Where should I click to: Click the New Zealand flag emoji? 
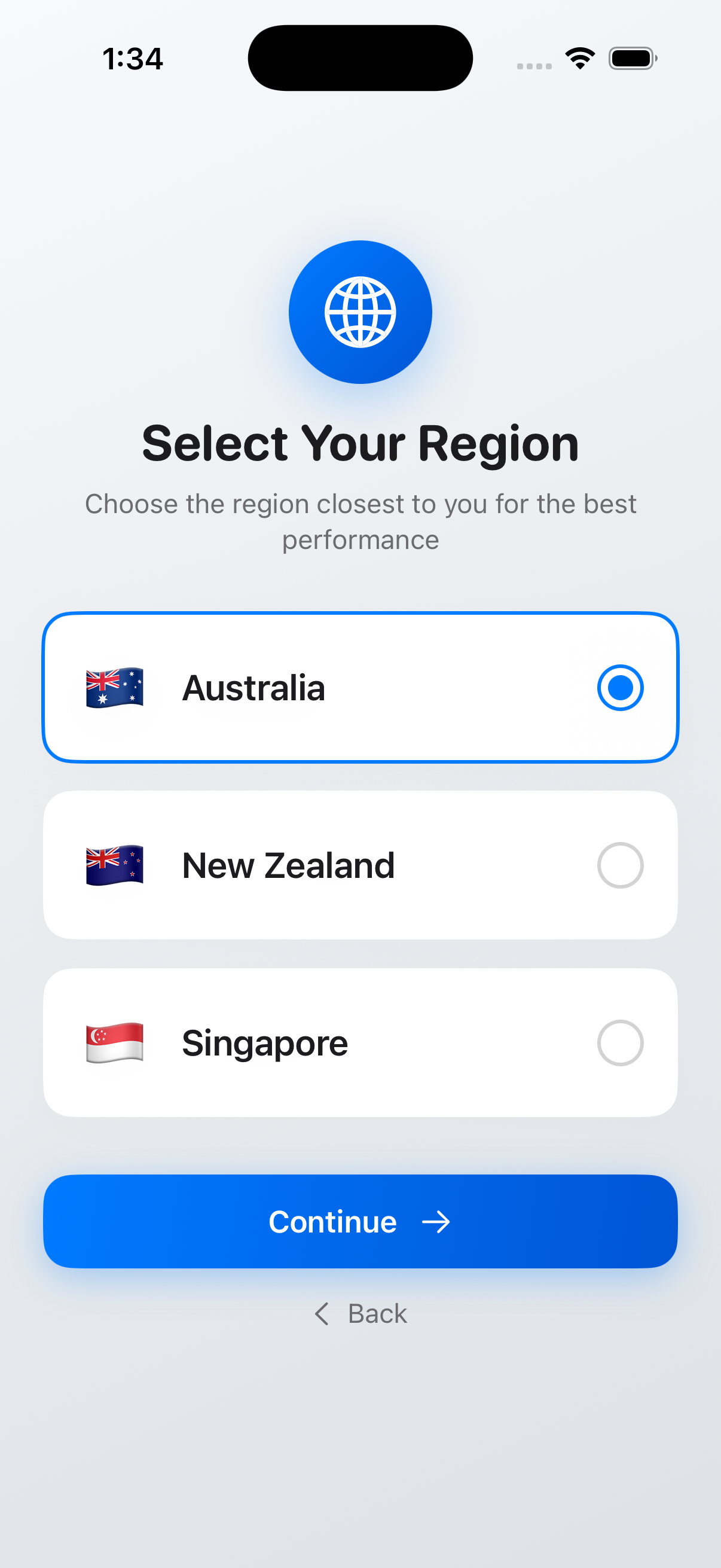click(113, 864)
